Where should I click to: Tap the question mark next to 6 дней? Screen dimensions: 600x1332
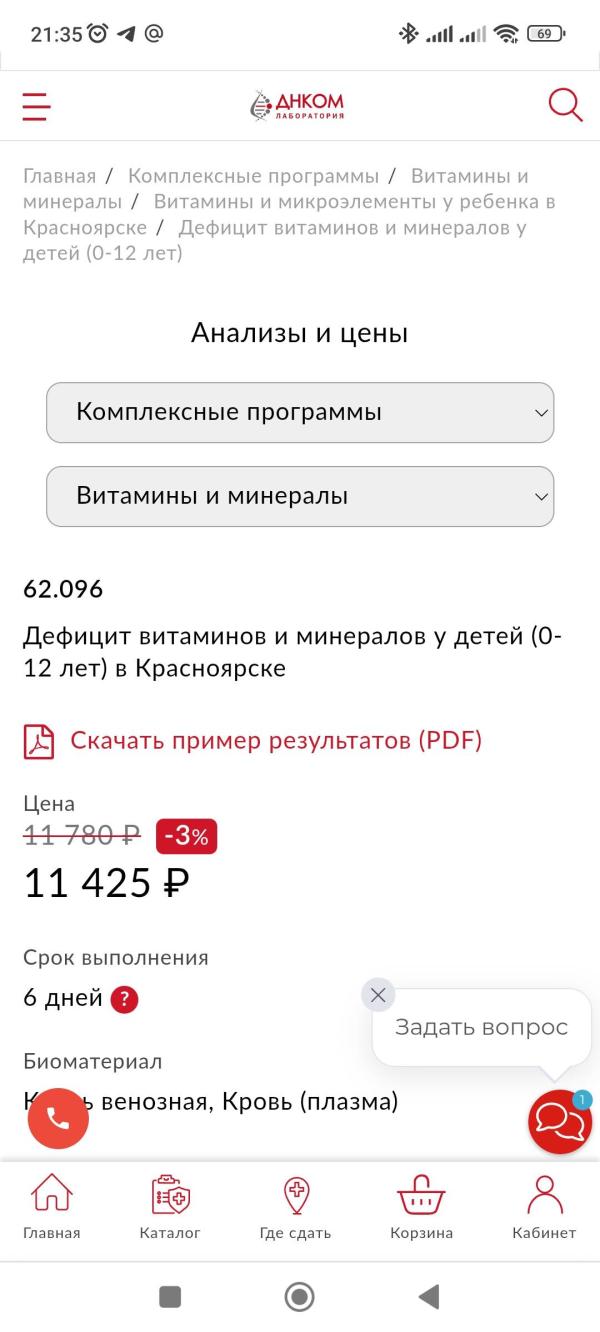click(x=125, y=999)
